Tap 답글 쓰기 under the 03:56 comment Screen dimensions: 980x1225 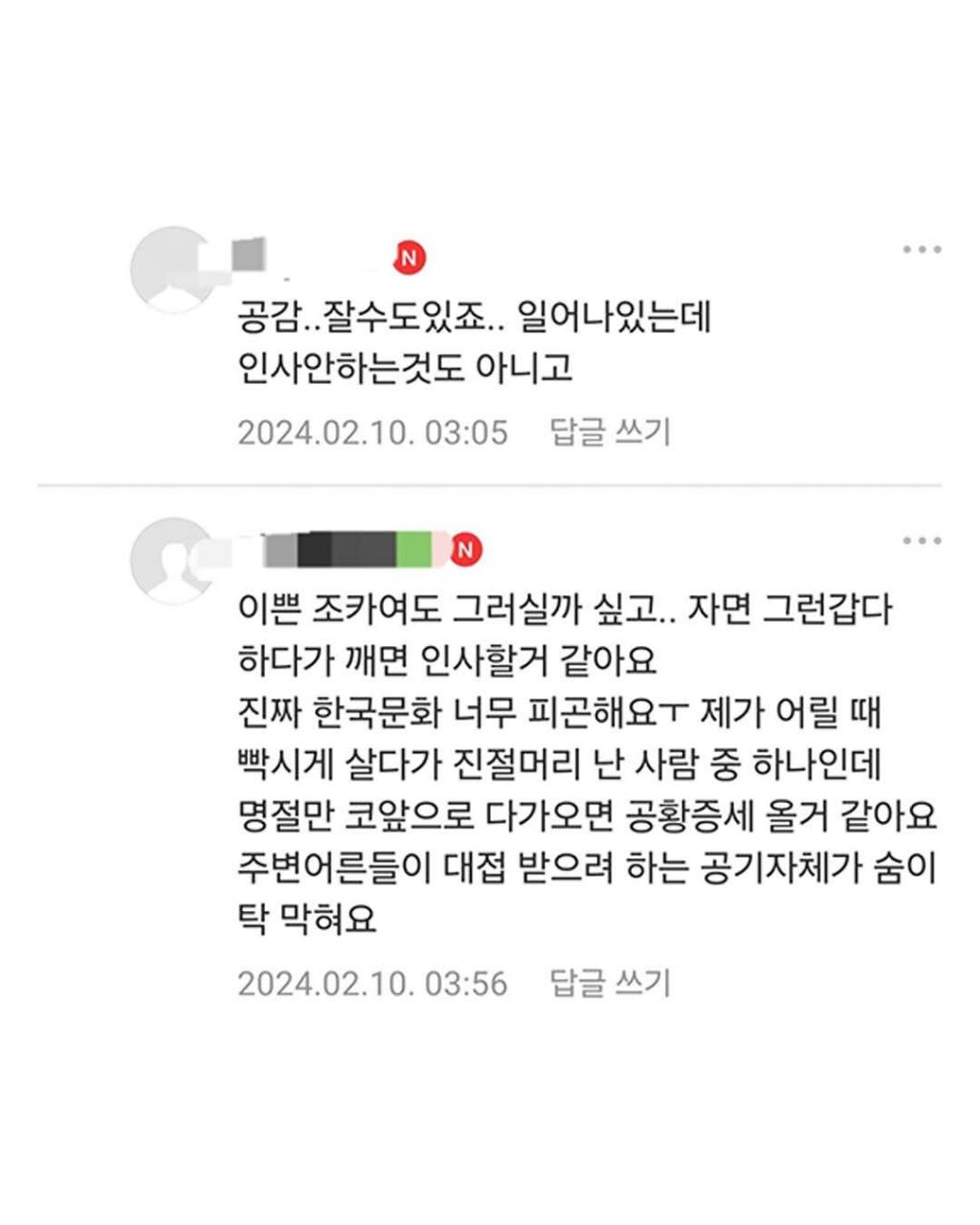[611, 983]
